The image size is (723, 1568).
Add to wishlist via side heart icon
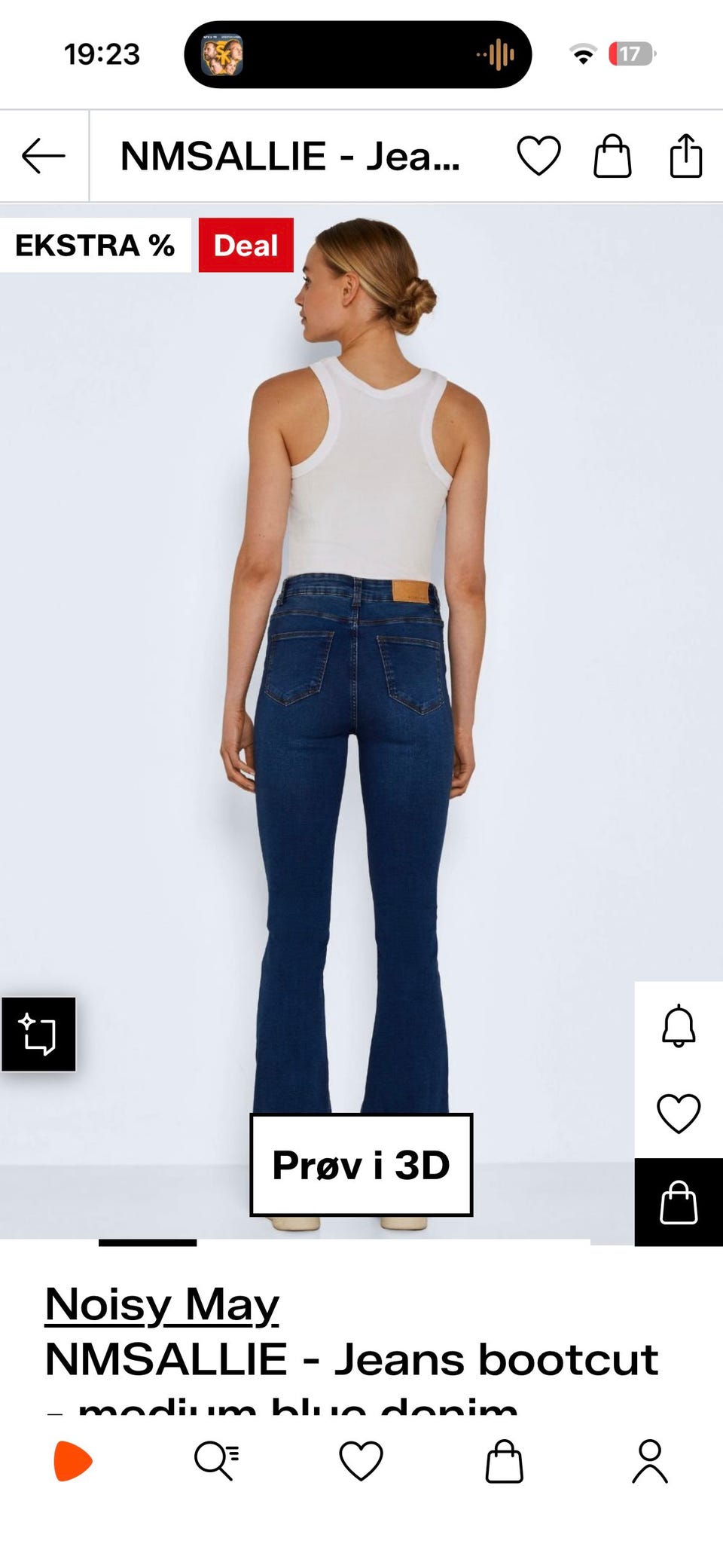[679, 1113]
